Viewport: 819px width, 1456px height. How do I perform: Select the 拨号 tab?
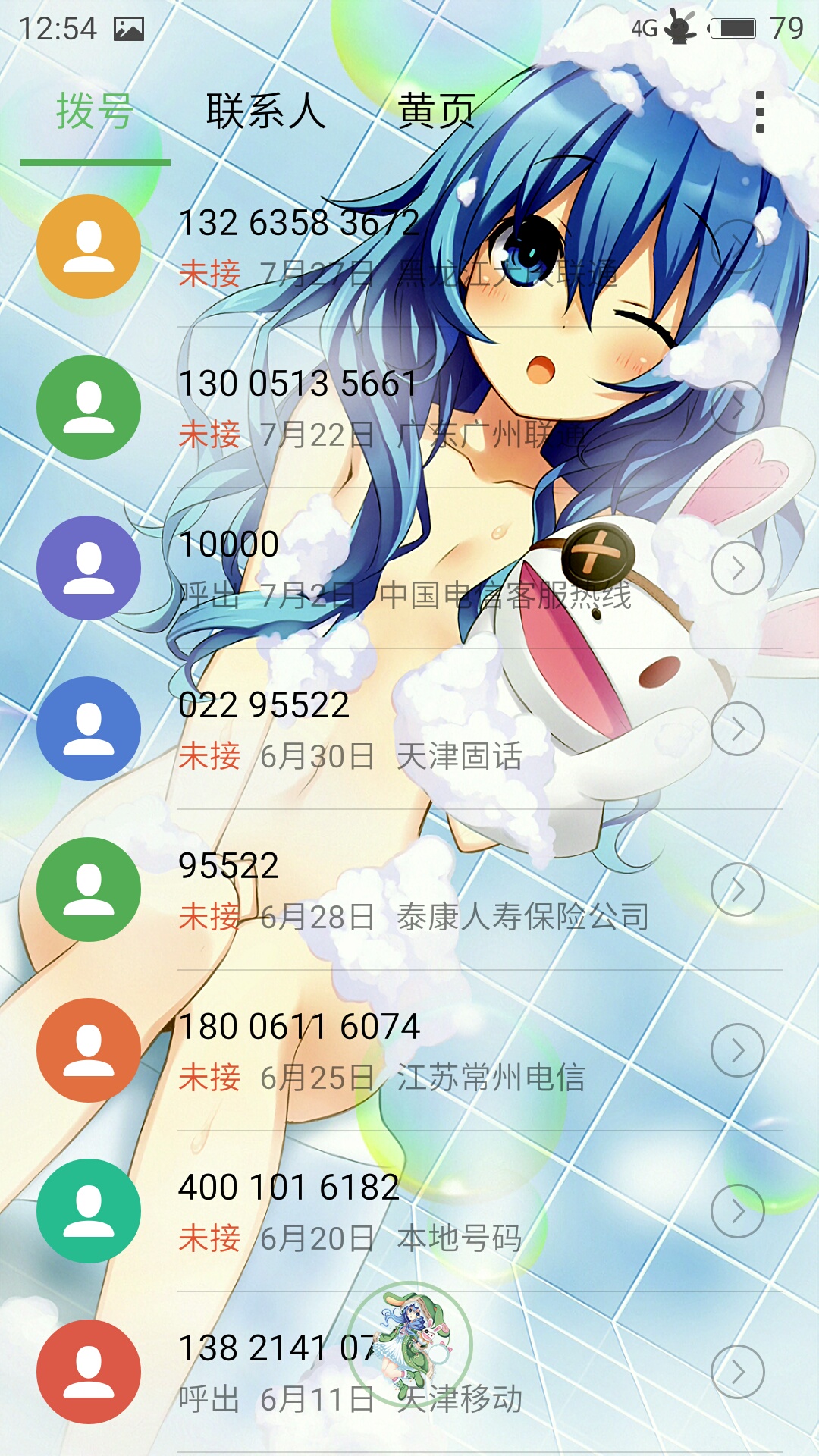click(x=96, y=111)
